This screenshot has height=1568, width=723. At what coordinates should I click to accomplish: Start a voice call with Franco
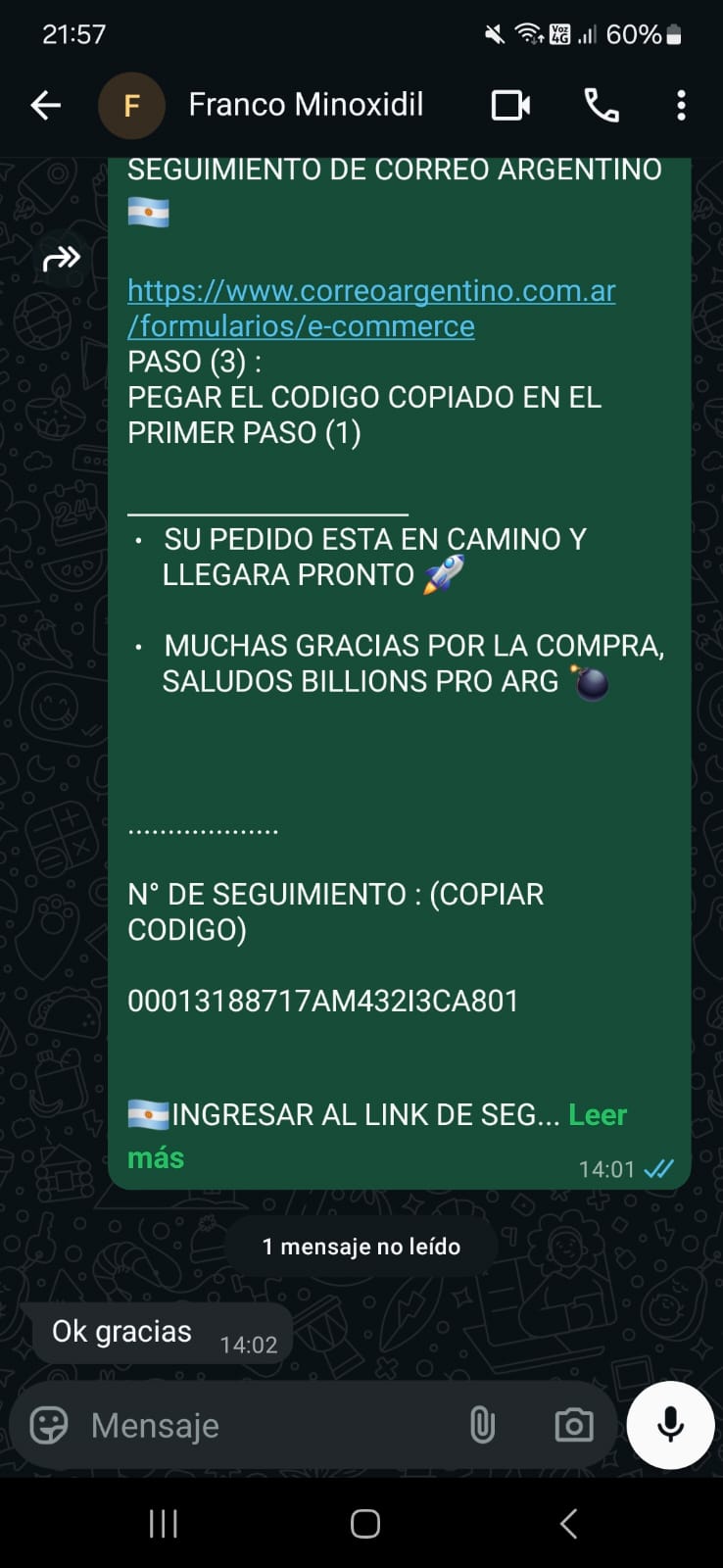[602, 105]
